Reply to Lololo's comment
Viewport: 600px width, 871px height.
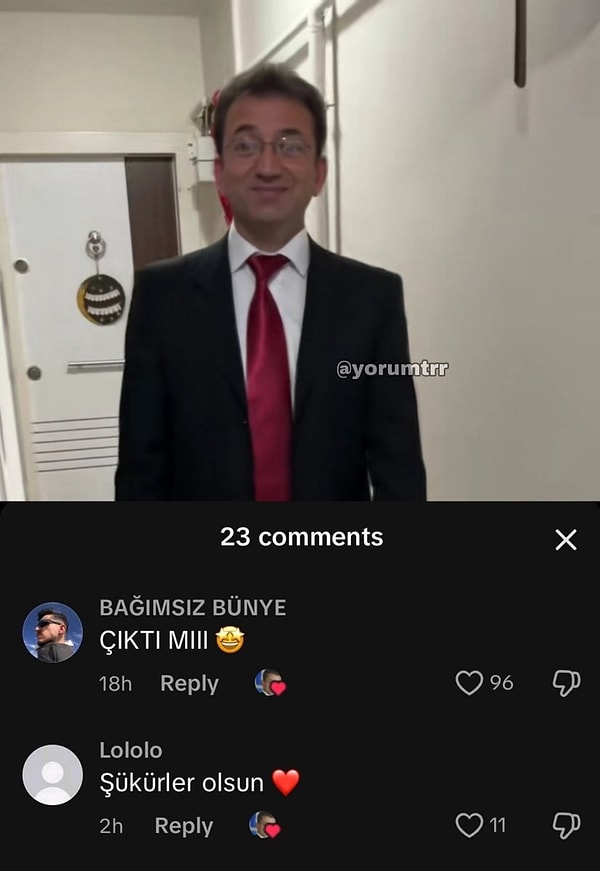[183, 826]
